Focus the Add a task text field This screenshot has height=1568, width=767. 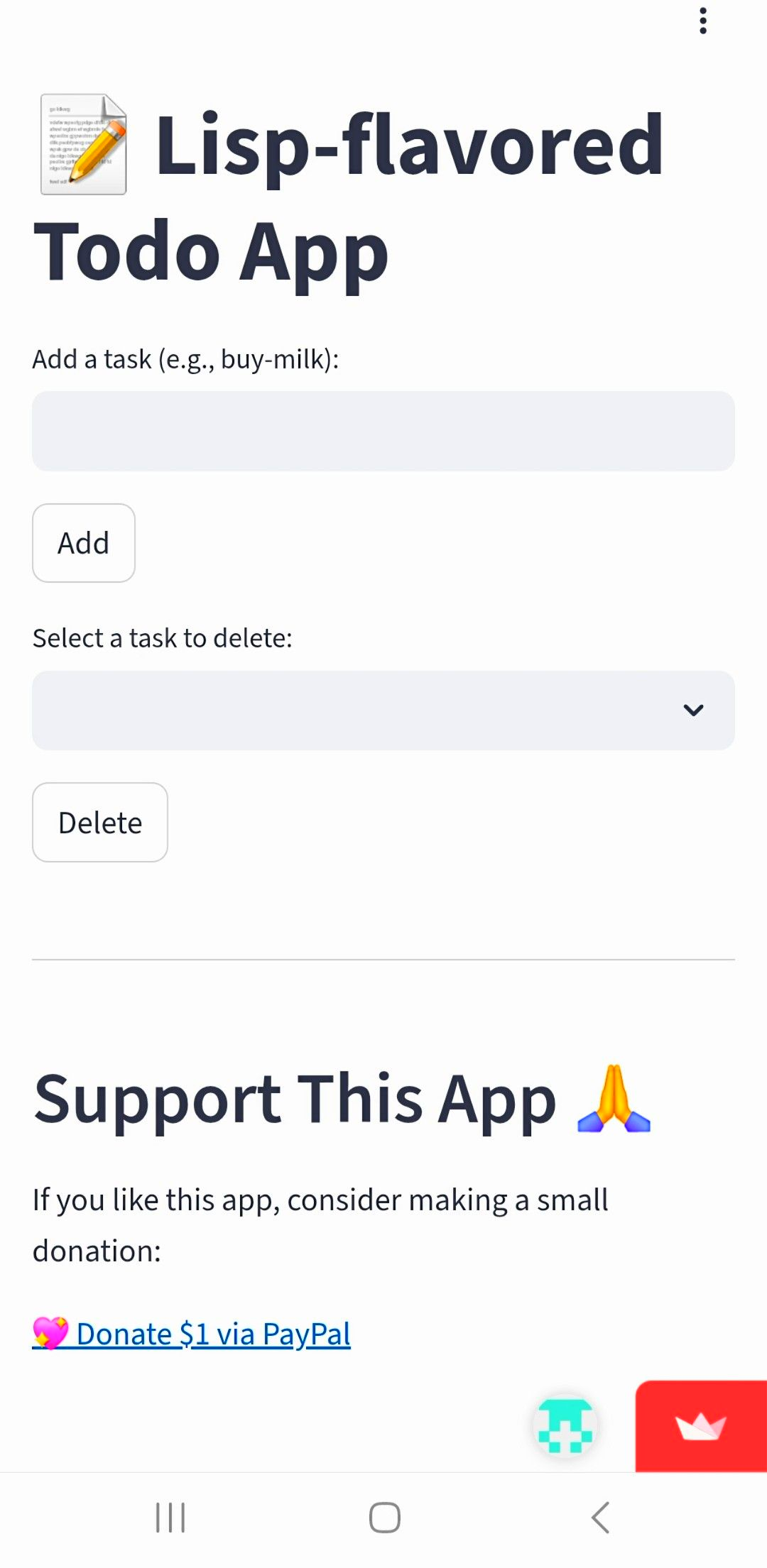(x=383, y=431)
